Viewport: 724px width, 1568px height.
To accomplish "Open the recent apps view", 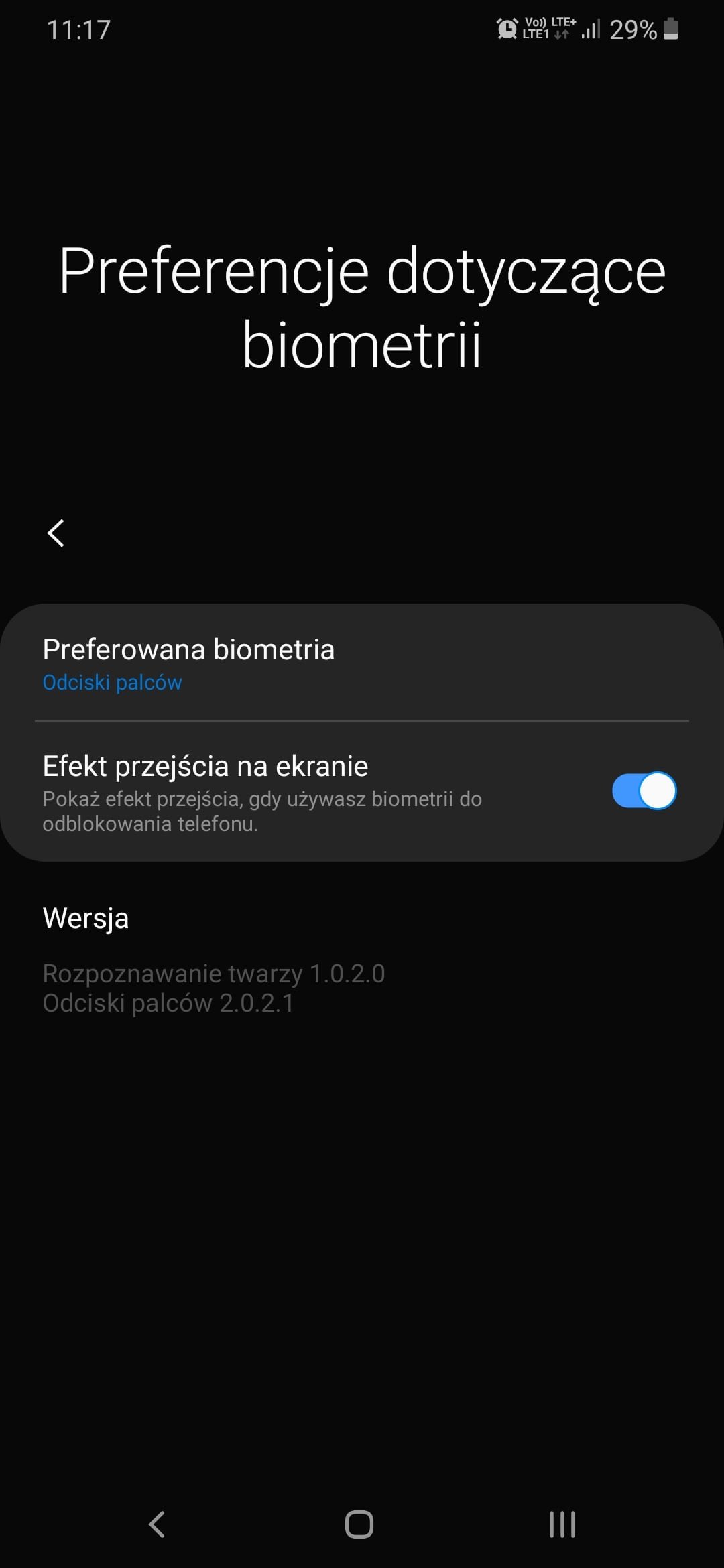I will [562, 1524].
